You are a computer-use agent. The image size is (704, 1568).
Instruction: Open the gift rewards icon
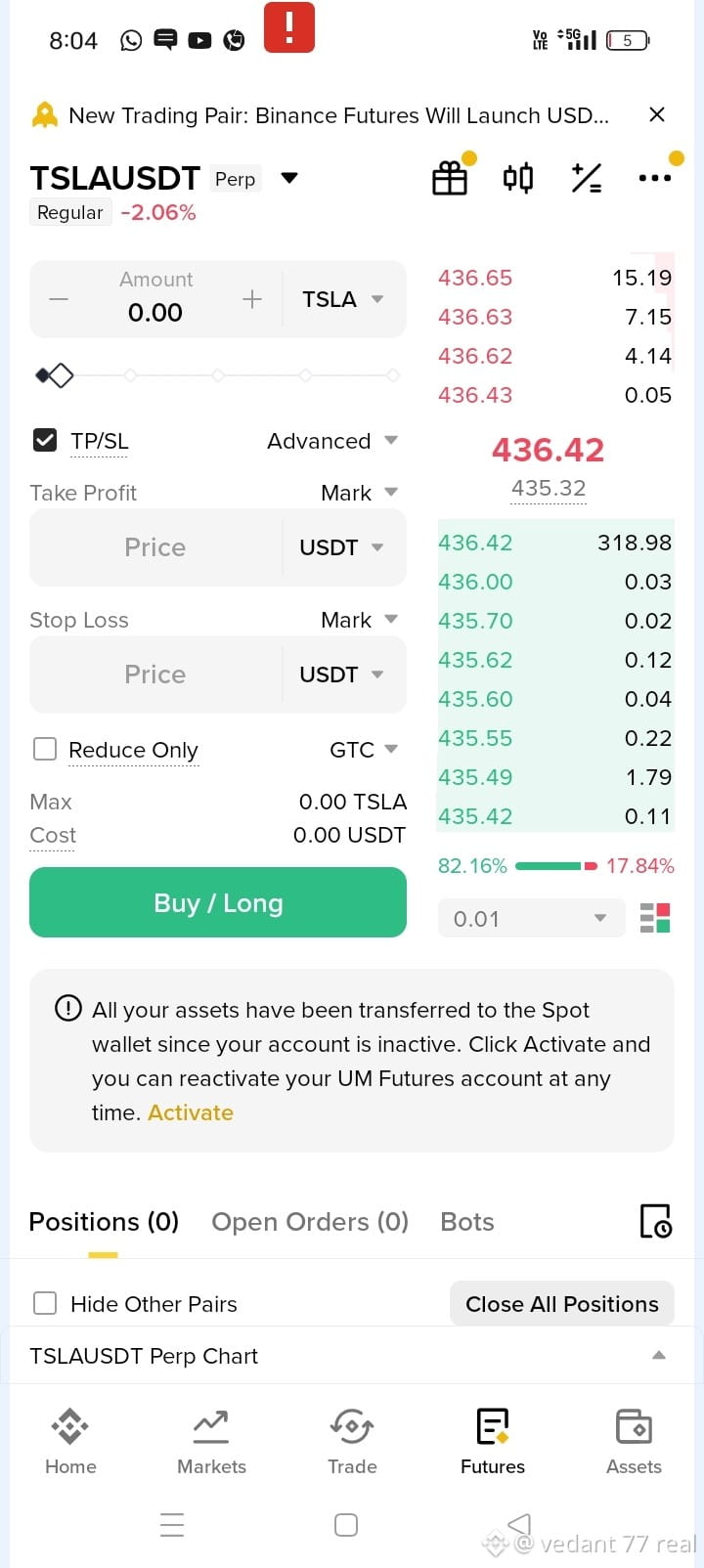[x=450, y=178]
